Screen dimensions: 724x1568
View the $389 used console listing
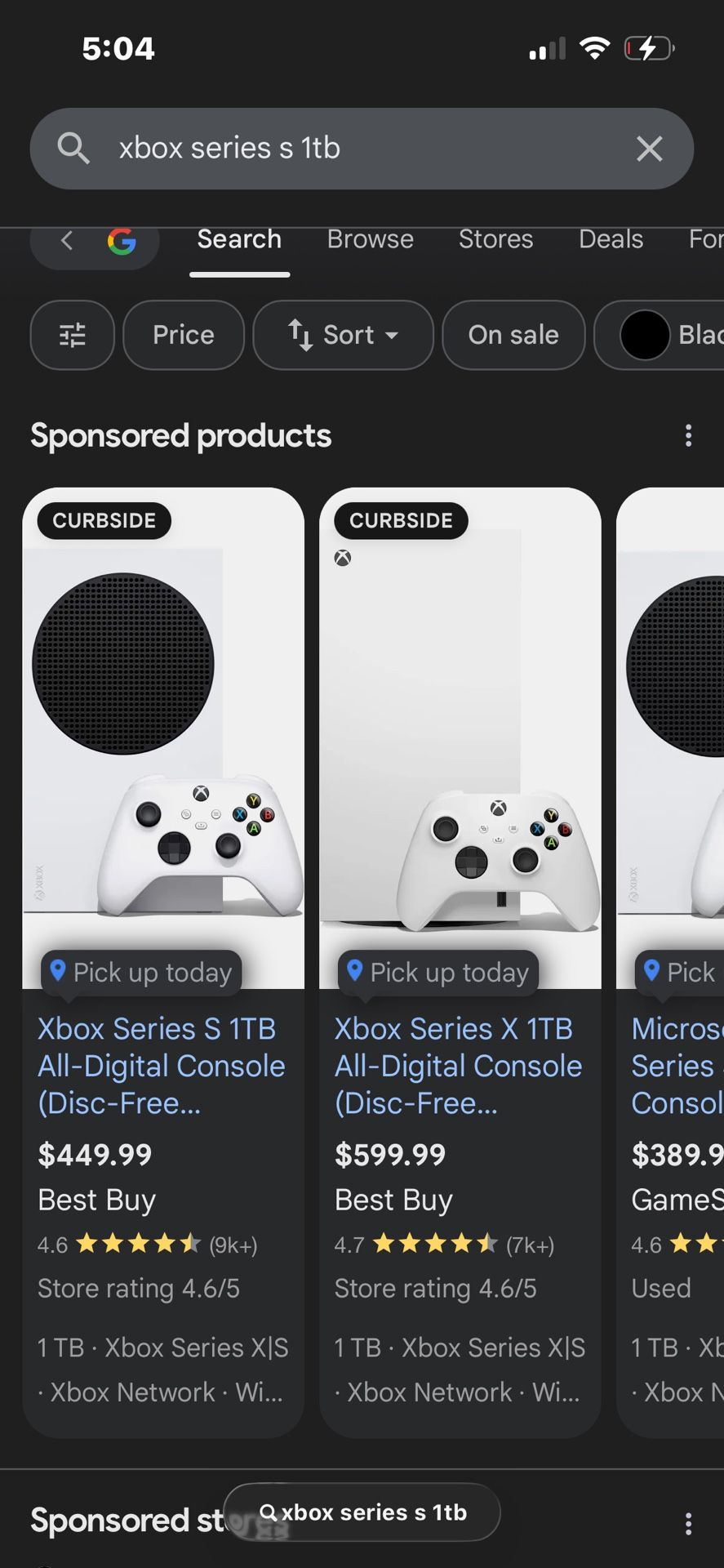point(671,962)
